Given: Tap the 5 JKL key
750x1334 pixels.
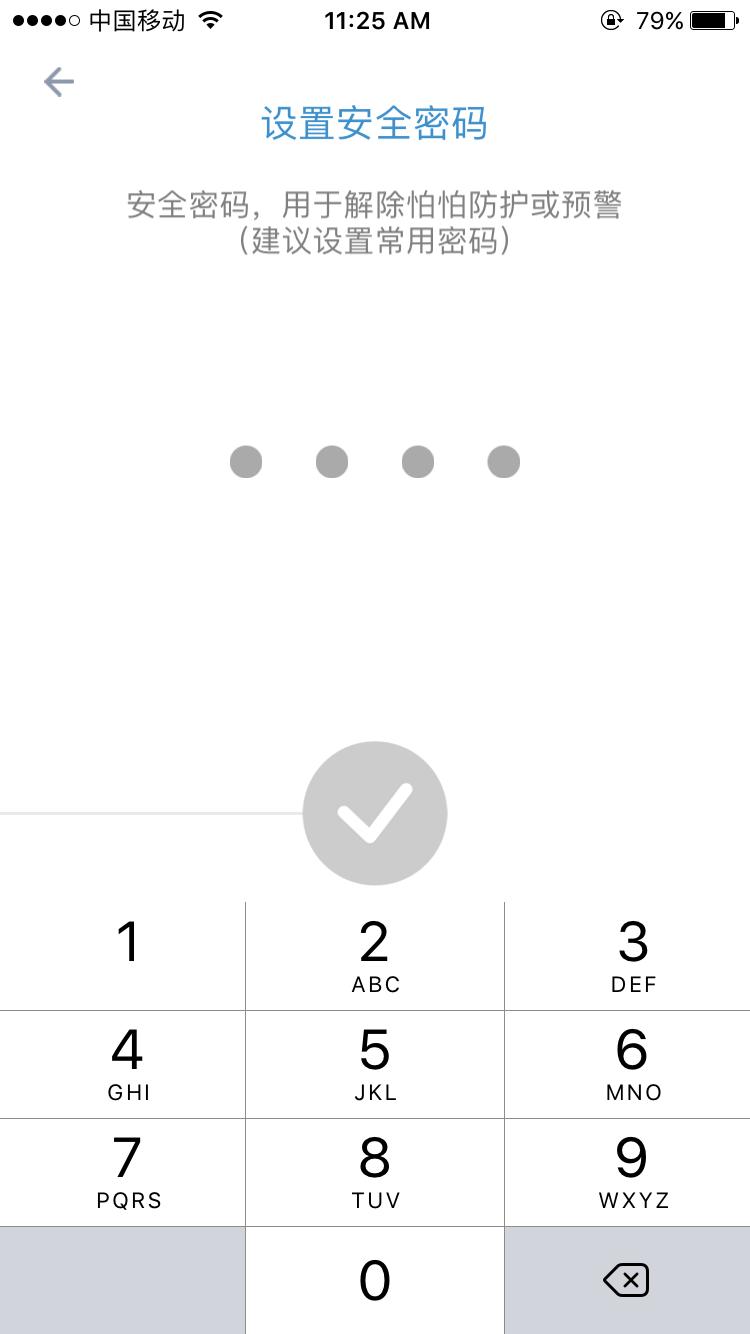Looking at the screenshot, I should 375,1064.
